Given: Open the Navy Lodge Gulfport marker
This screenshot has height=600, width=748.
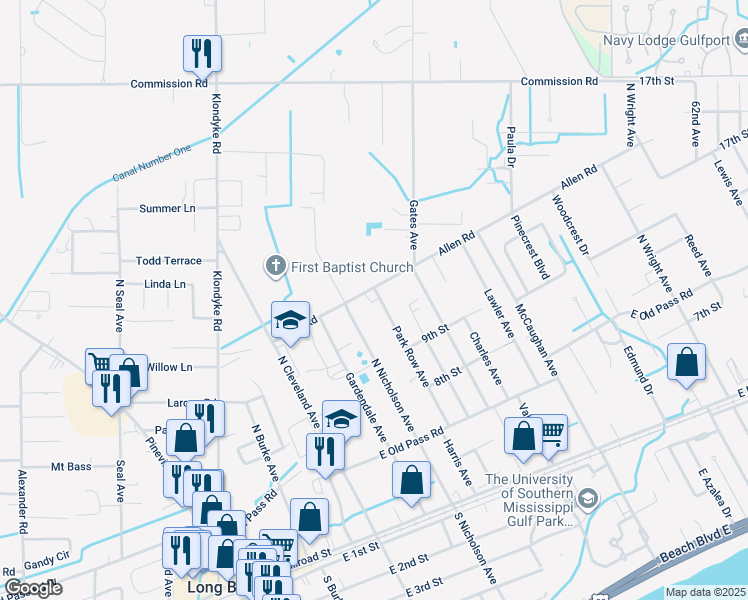Looking at the screenshot, I should (741, 40).
